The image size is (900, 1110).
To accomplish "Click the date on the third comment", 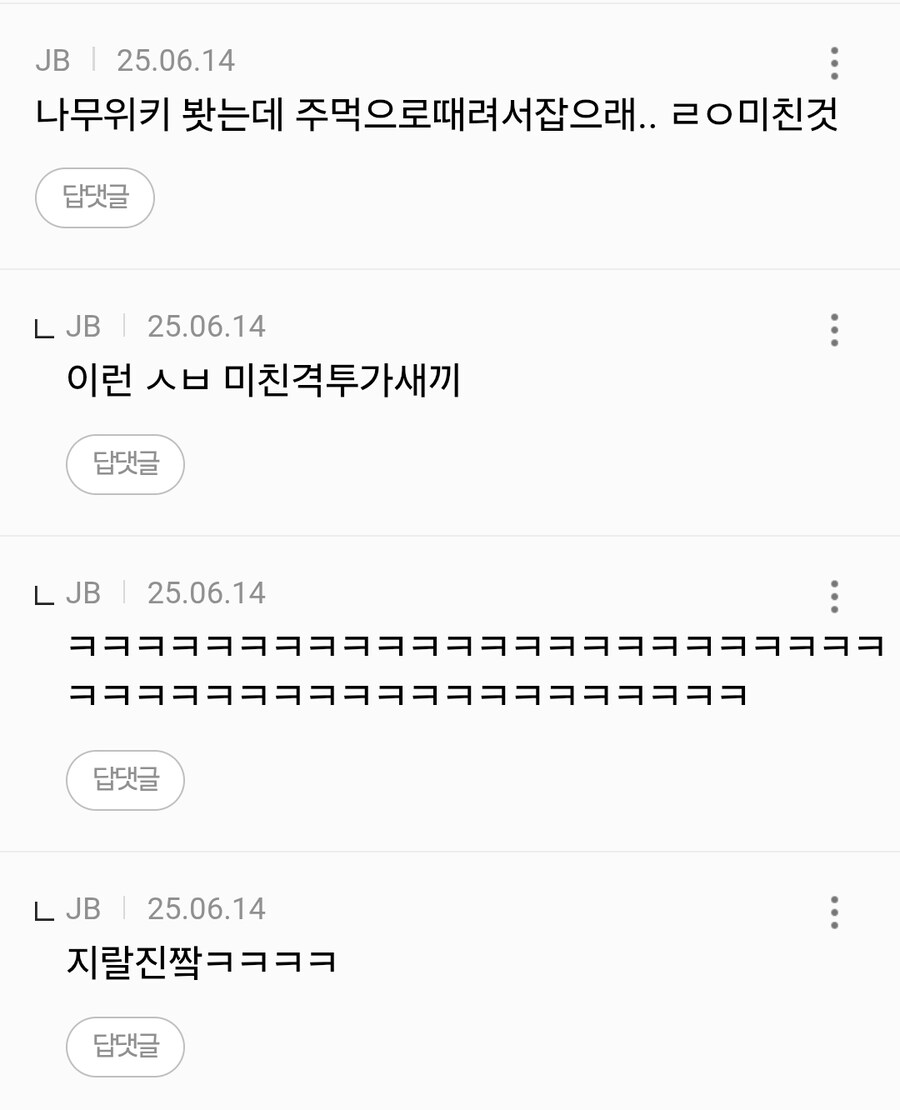I will click(x=206, y=594).
